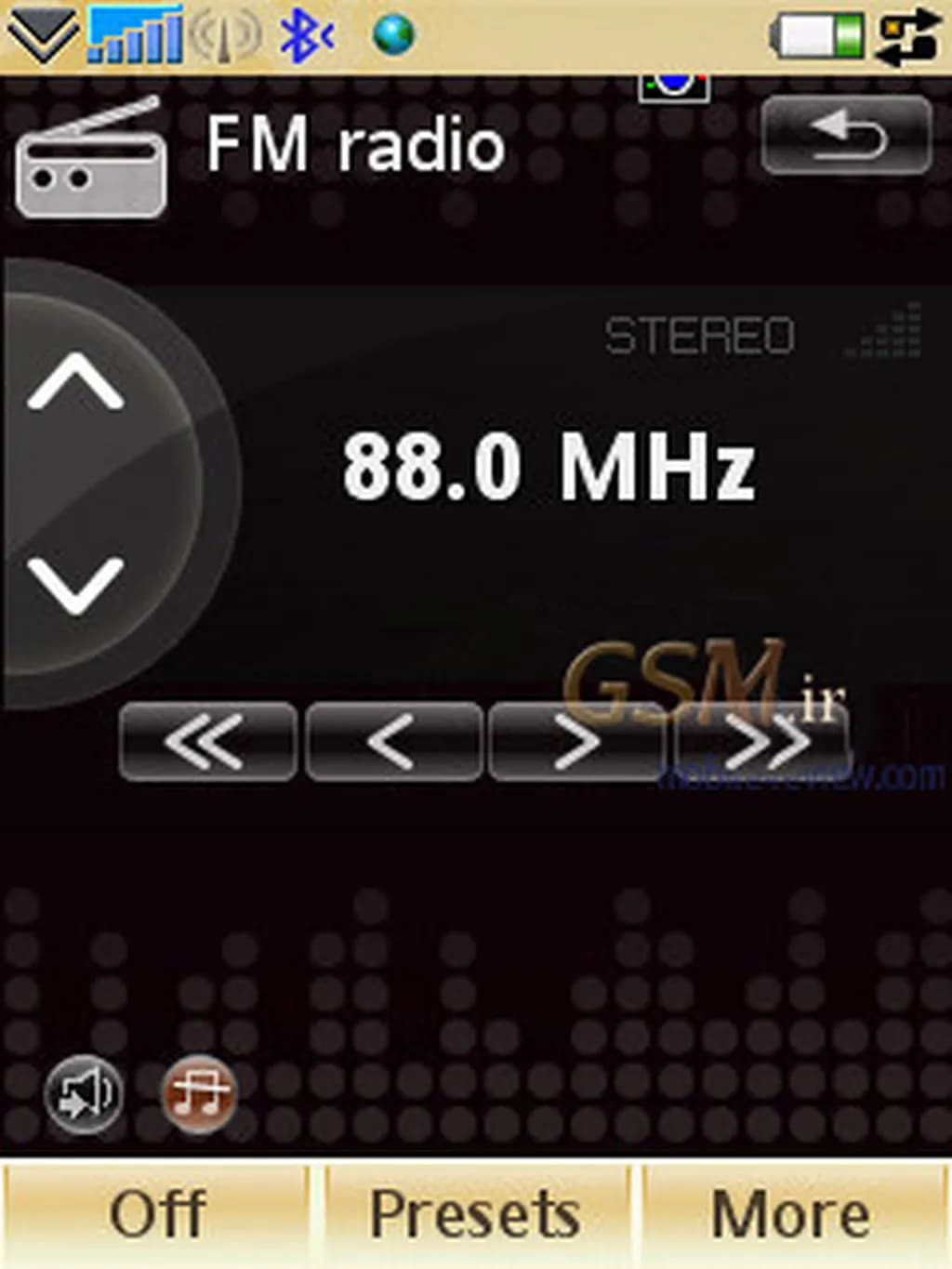Tune frequency down with the down arrow
The width and height of the screenshot is (952, 1269).
tap(75, 585)
